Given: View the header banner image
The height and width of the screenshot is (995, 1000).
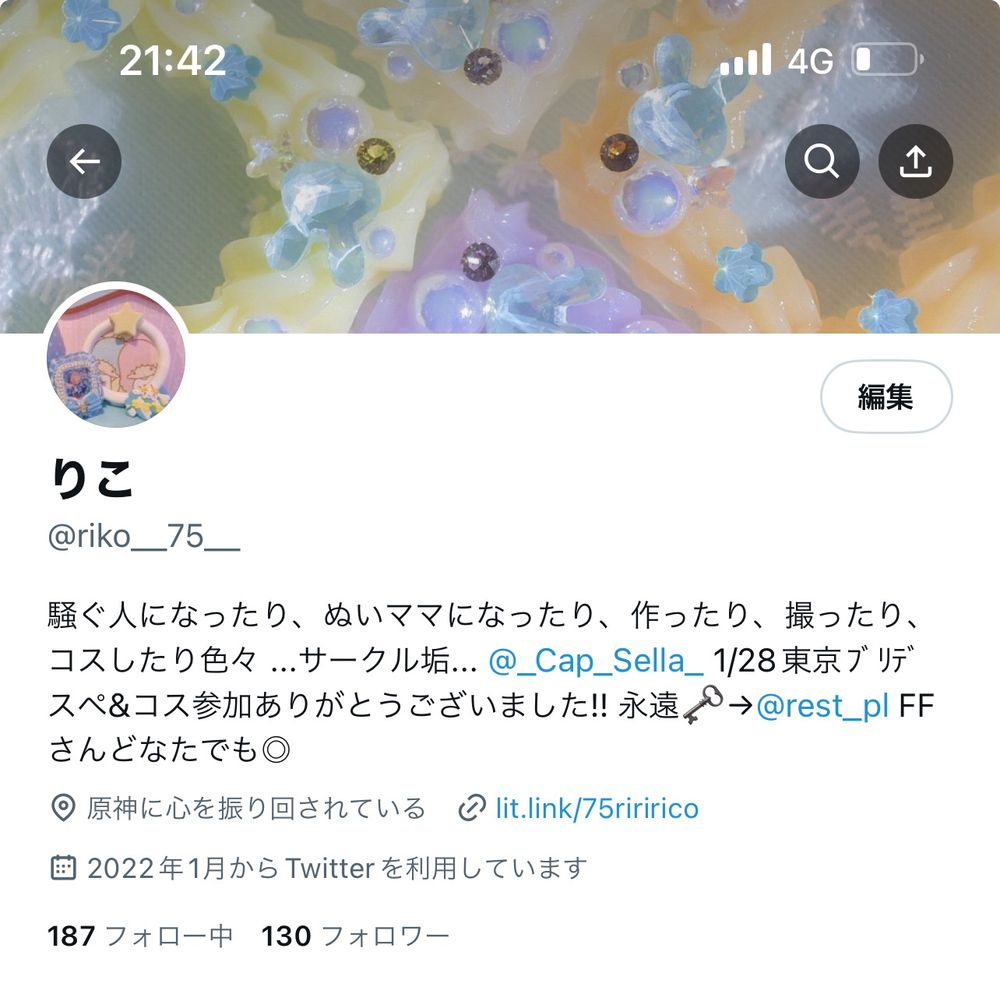Looking at the screenshot, I should [x=500, y=166].
